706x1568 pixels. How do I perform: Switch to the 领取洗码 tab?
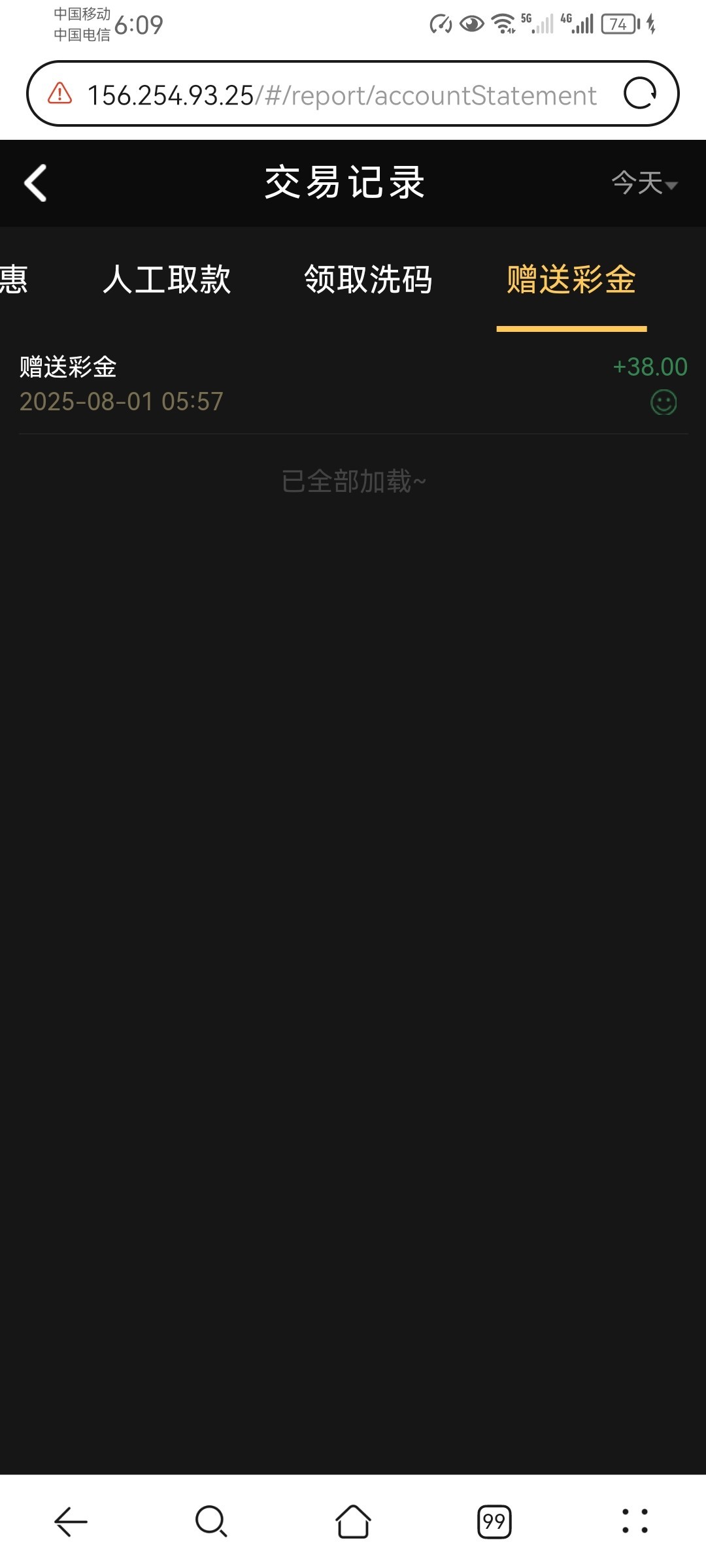pos(368,280)
